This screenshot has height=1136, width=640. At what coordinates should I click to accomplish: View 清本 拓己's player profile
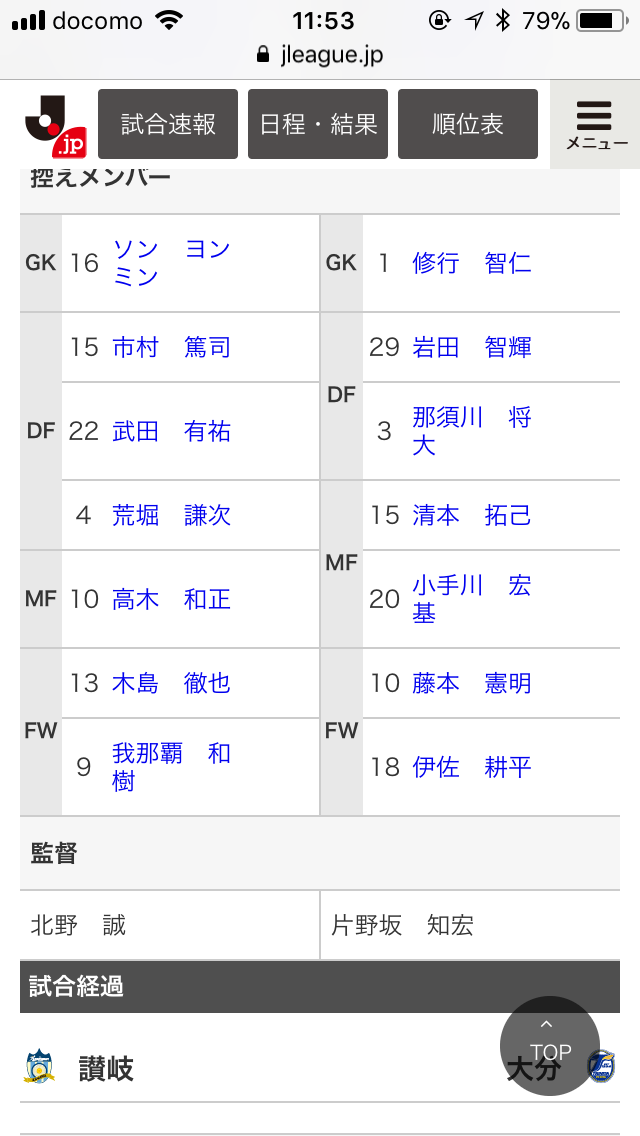471,515
